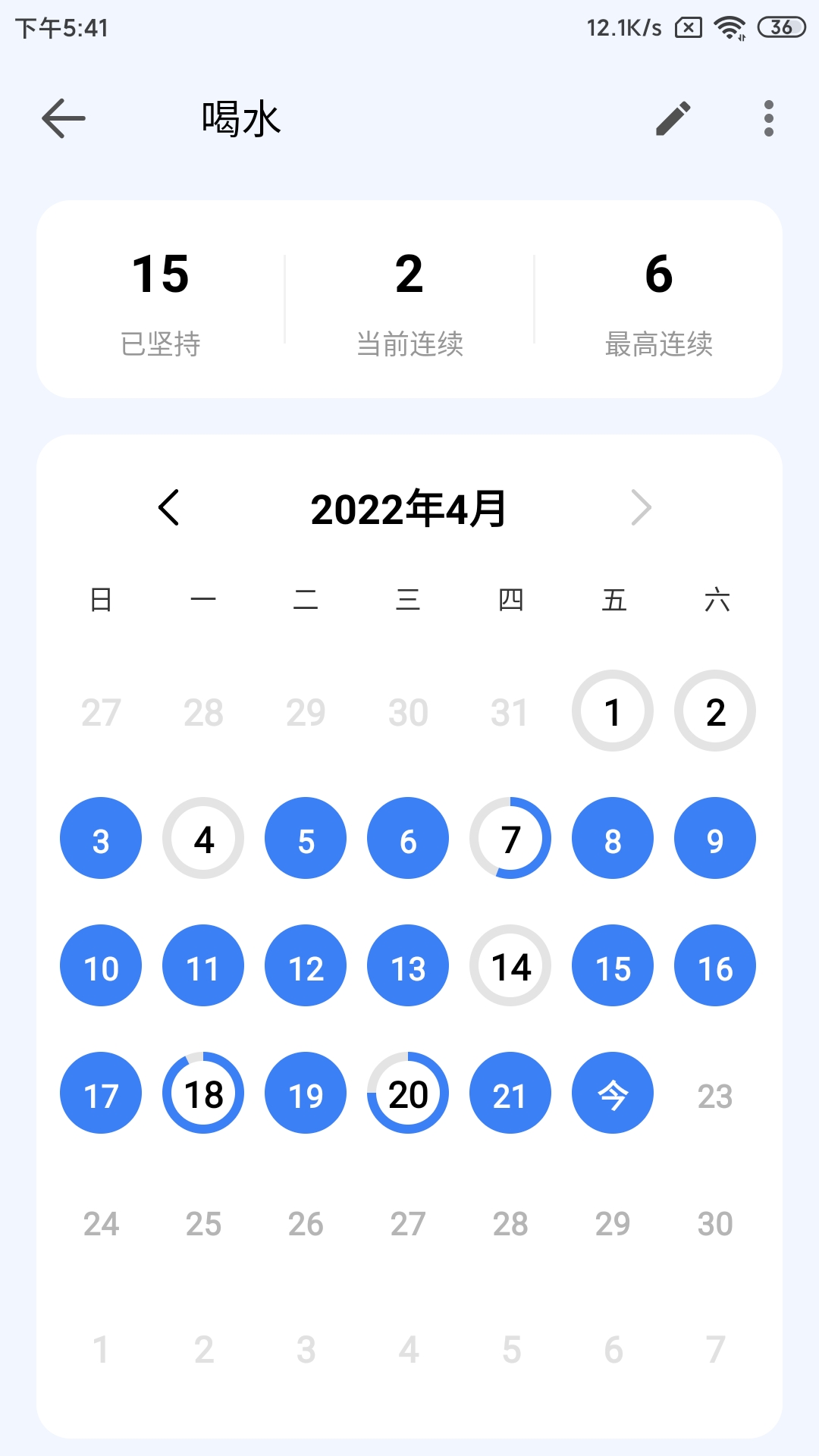Tap the 今 today button
This screenshot has height=1456, width=819.
pos(612,1093)
